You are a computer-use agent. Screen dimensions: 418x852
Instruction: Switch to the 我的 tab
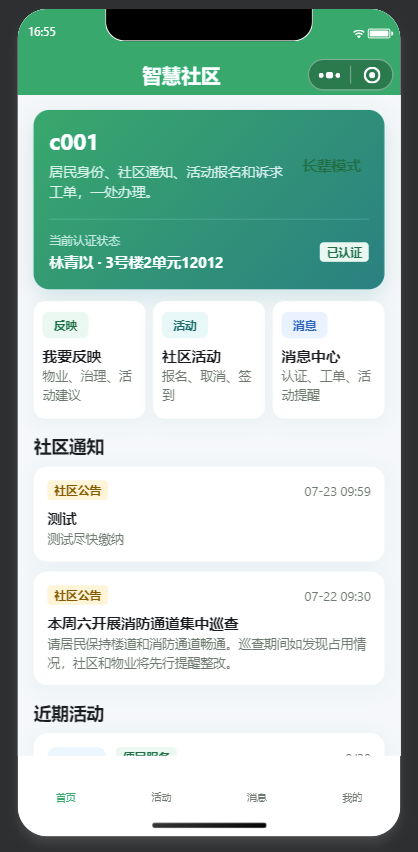[x=352, y=798]
